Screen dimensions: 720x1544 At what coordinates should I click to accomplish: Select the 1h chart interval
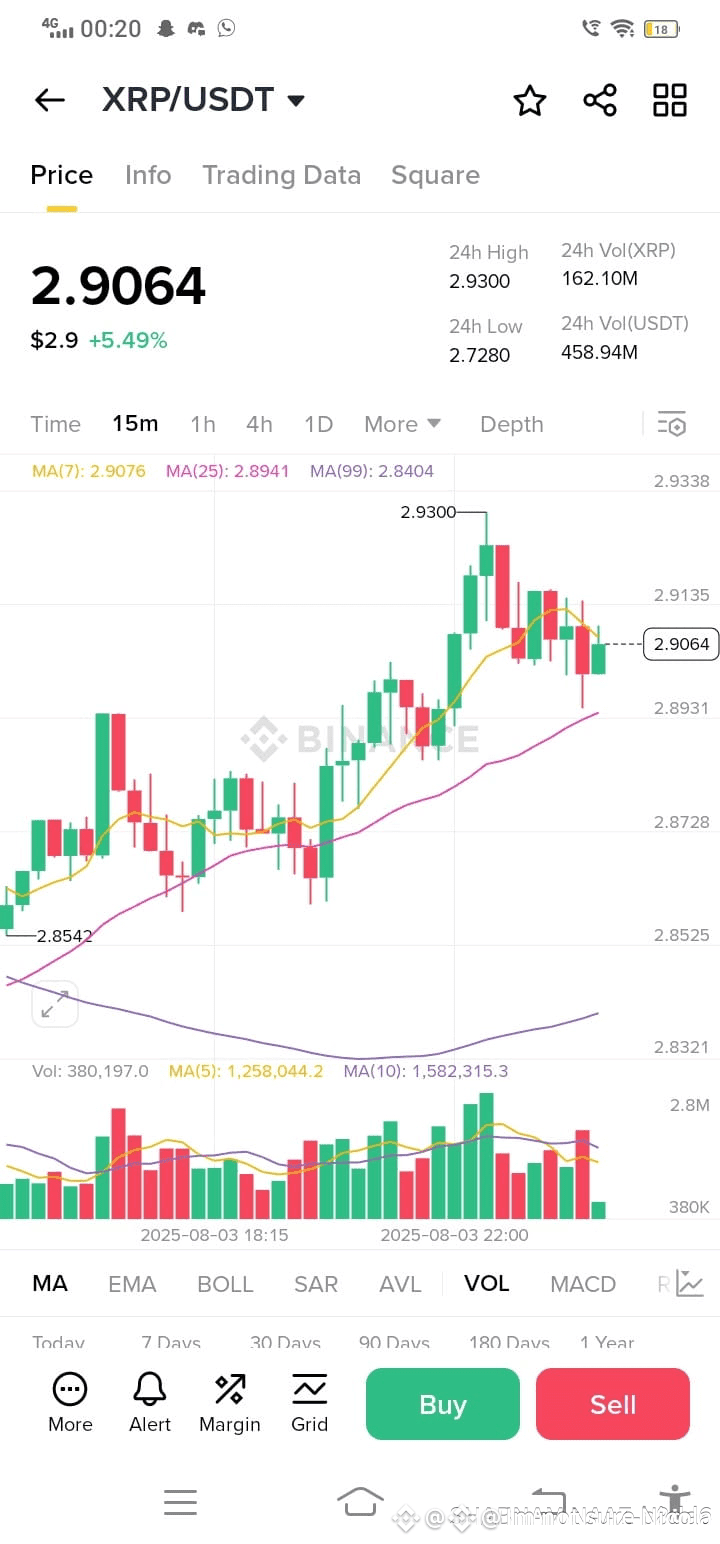(203, 424)
